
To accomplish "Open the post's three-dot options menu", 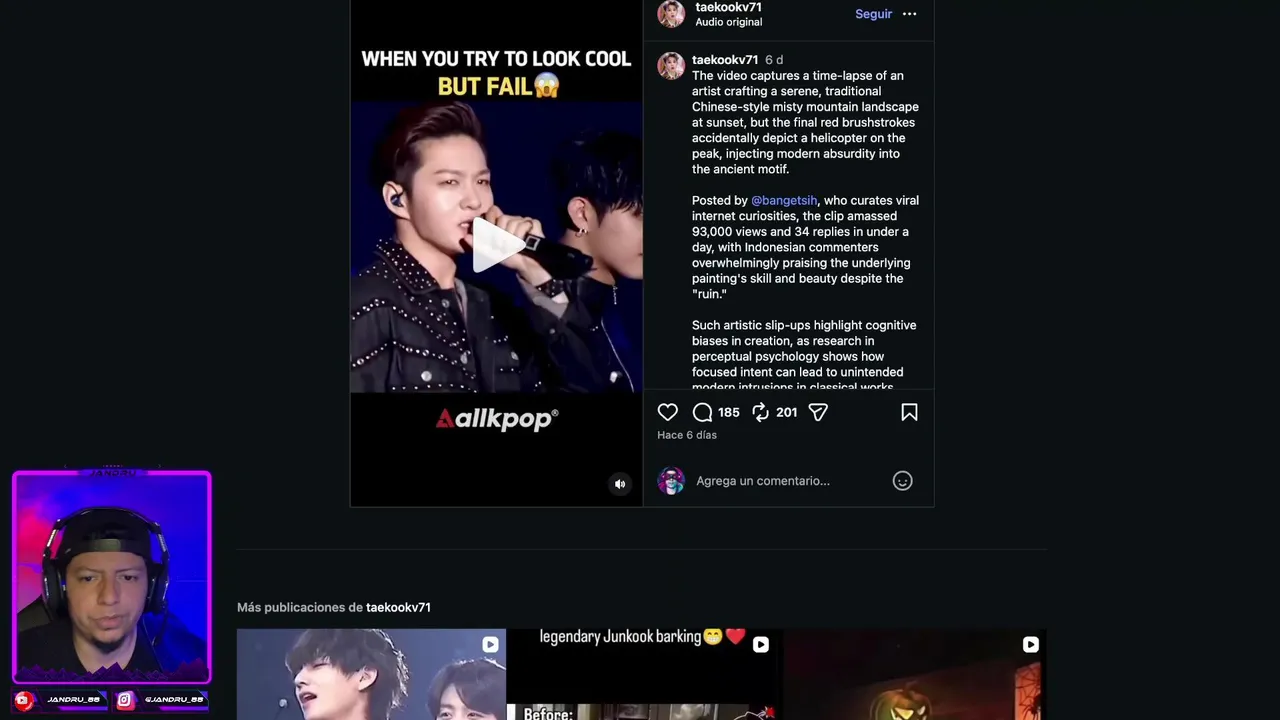I will [x=909, y=14].
